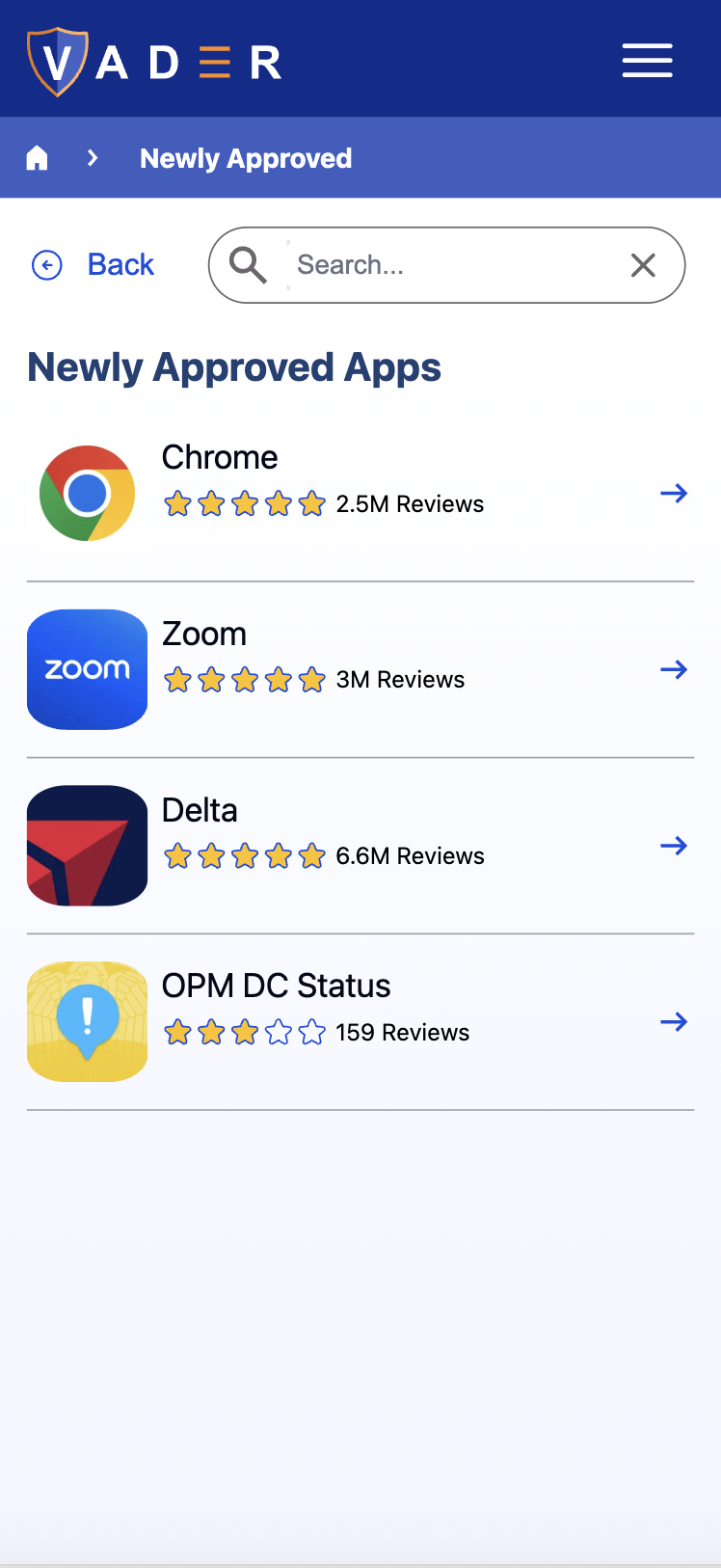Tap the home icon in the breadcrumb bar
Image resolution: width=721 pixels, height=1568 pixels.
(37, 156)
